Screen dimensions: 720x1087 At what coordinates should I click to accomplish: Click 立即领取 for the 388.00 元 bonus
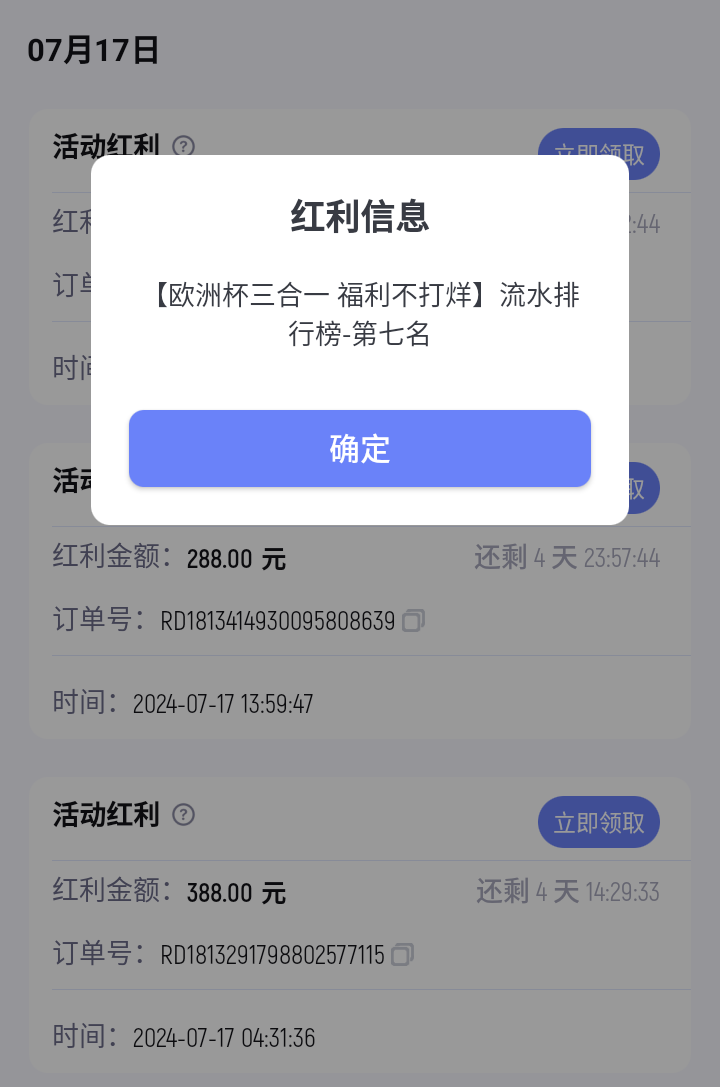tap(598, 822)
